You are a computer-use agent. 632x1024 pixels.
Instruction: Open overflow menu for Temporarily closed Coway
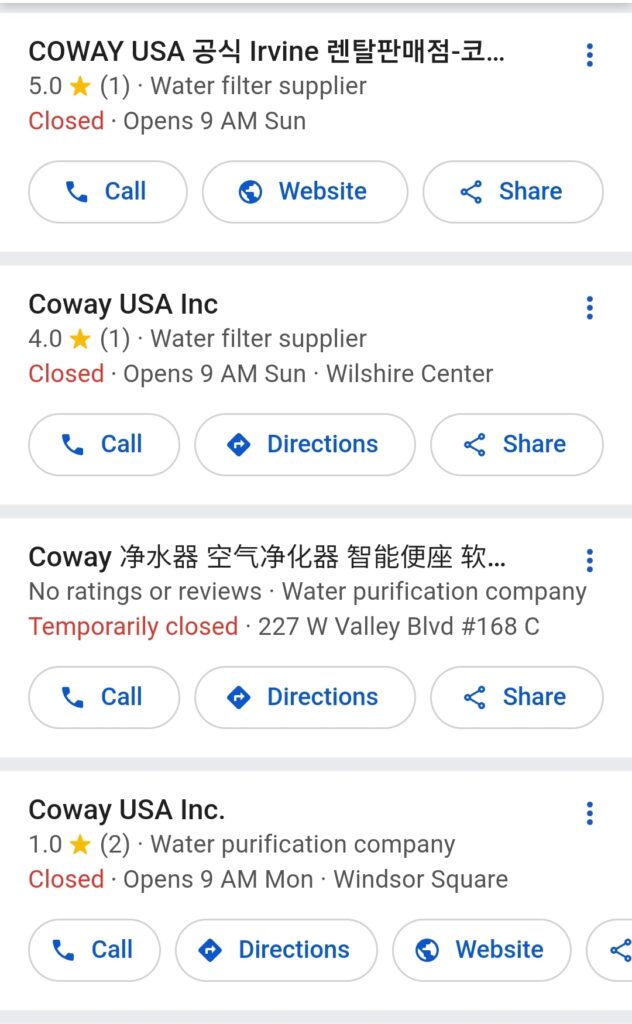coord(590,561)
